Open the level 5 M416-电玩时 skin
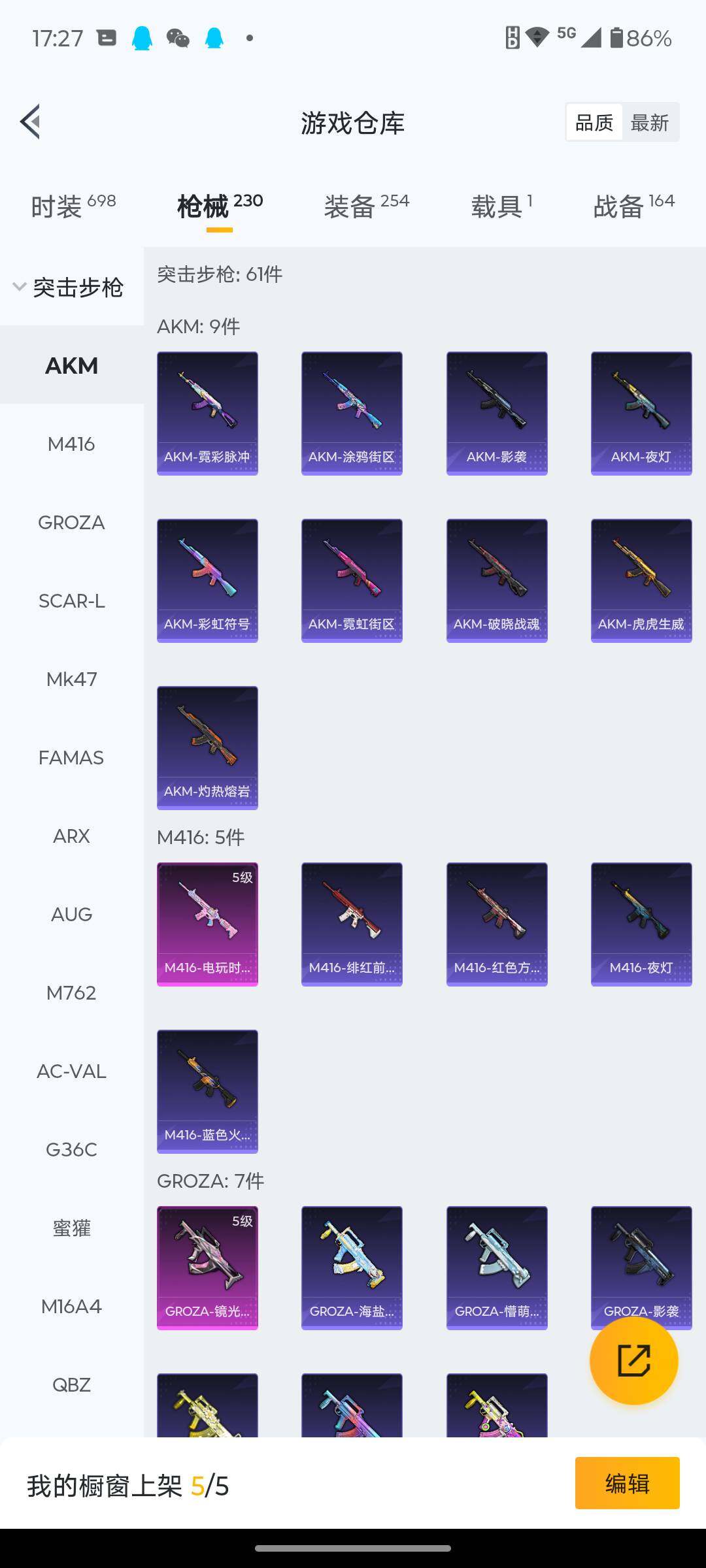Image resolution: width=706 pixels, height=1568 pixels. [x=207, y=924]
